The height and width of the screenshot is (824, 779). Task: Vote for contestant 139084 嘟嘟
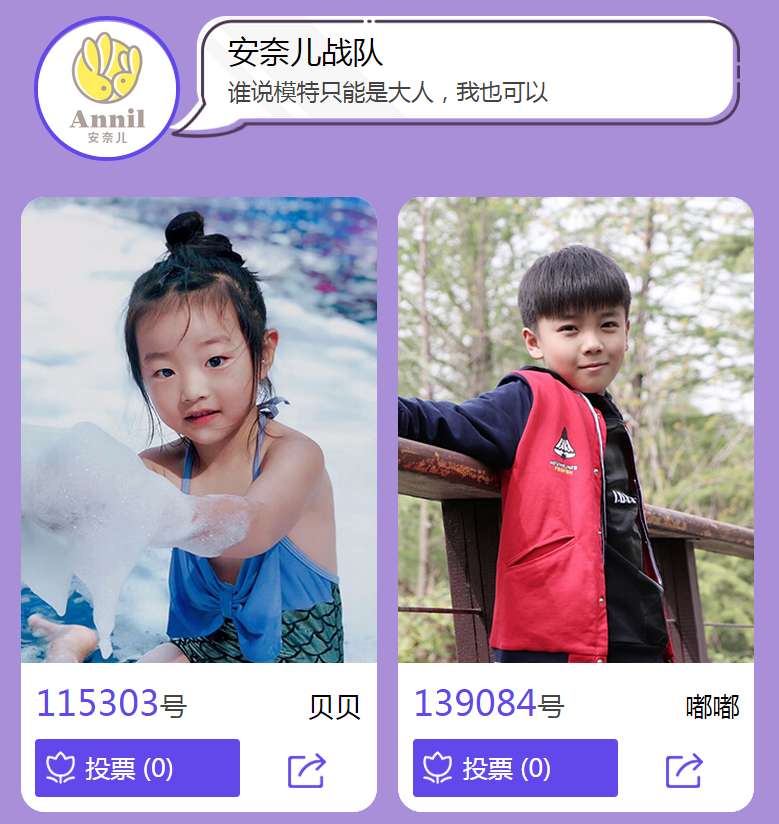coord(515,768)
